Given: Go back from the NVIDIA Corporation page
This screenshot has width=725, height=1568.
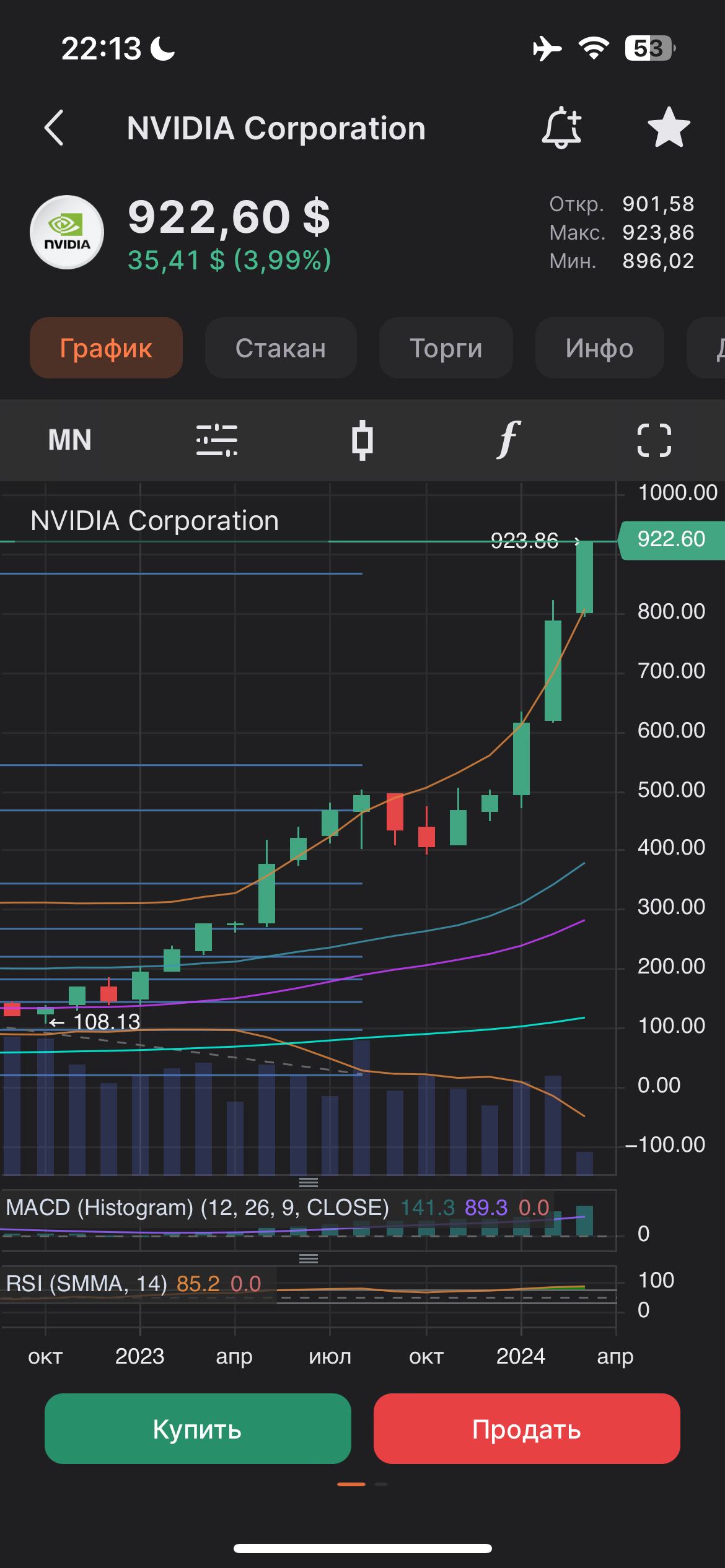Looking at the screenshot, I should pos(55,128).
